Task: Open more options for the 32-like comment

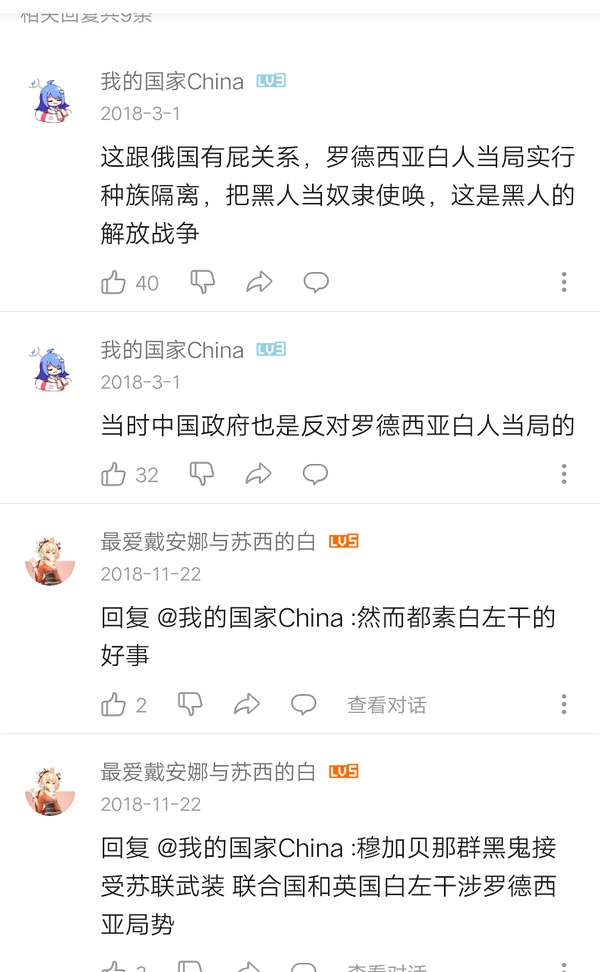Action: (x=564, y=474)
